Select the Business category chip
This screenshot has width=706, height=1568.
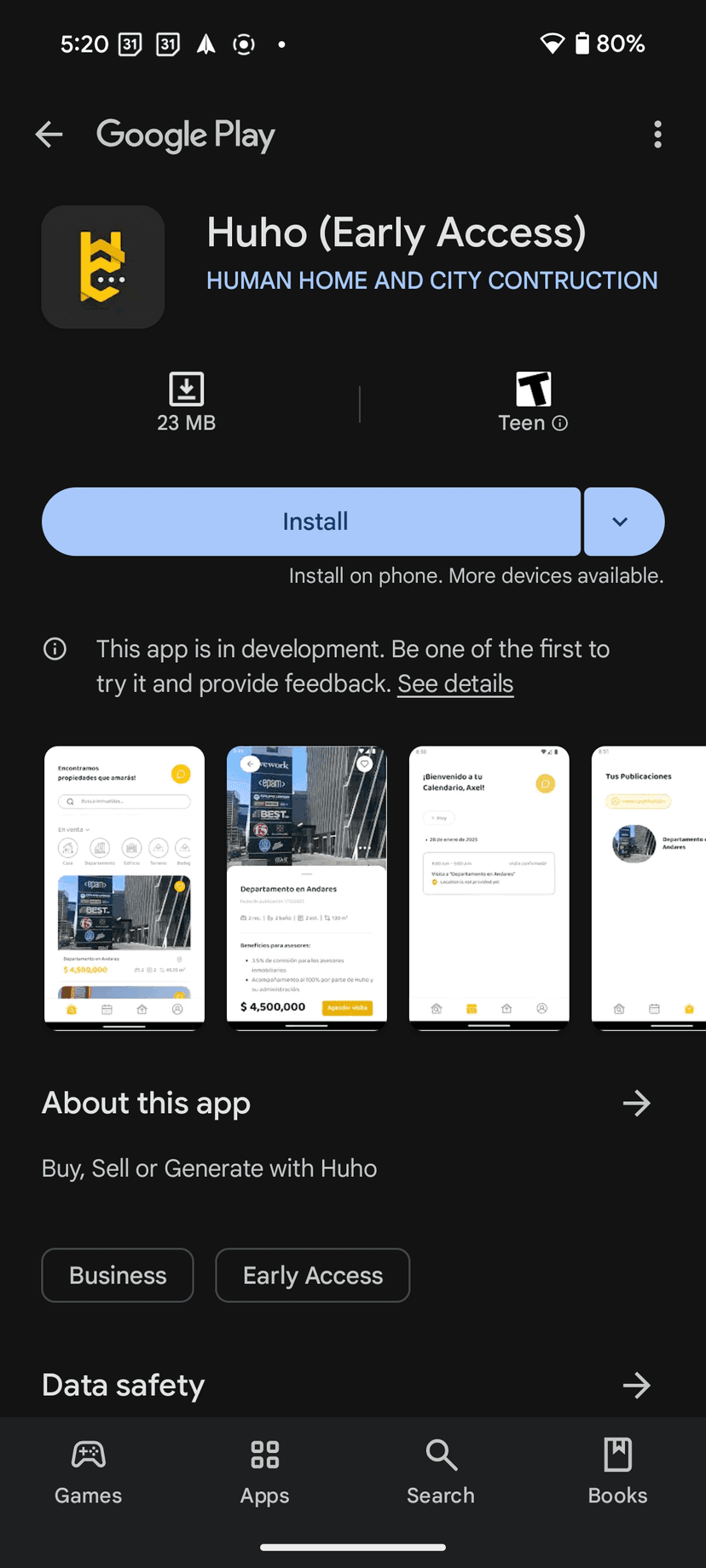coord(118,1276)
